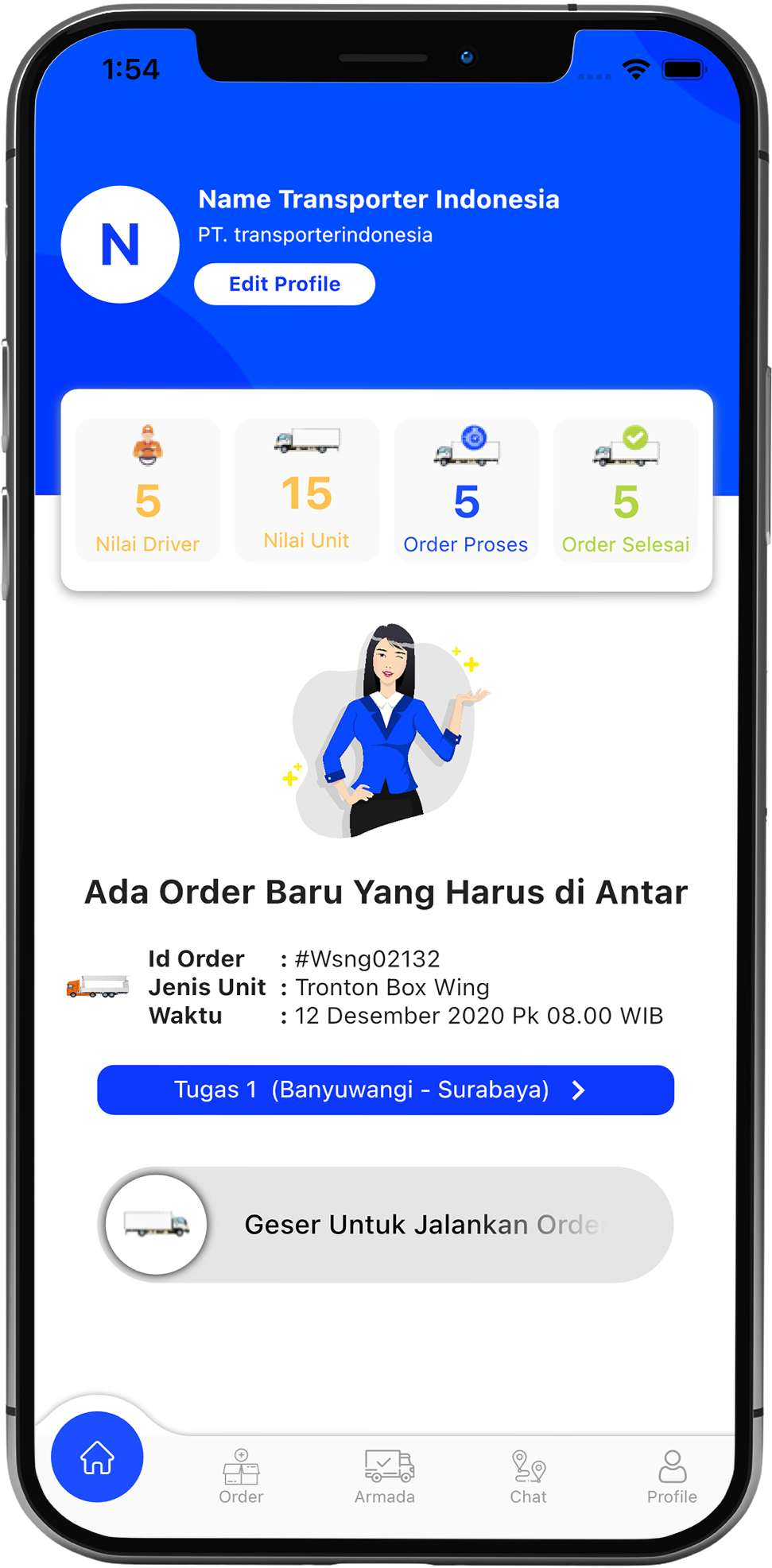This screenshot has width=772, height=1568.
Task: Open the Chat tab
Action: pos(529,1476)
